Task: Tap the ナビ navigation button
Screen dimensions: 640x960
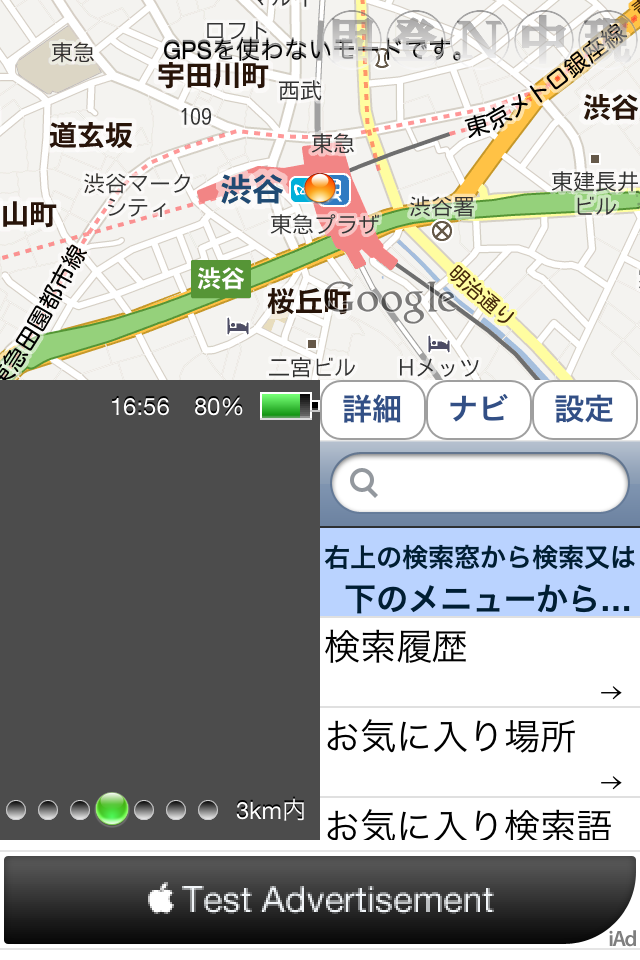Action: click(x=478, y=410)
